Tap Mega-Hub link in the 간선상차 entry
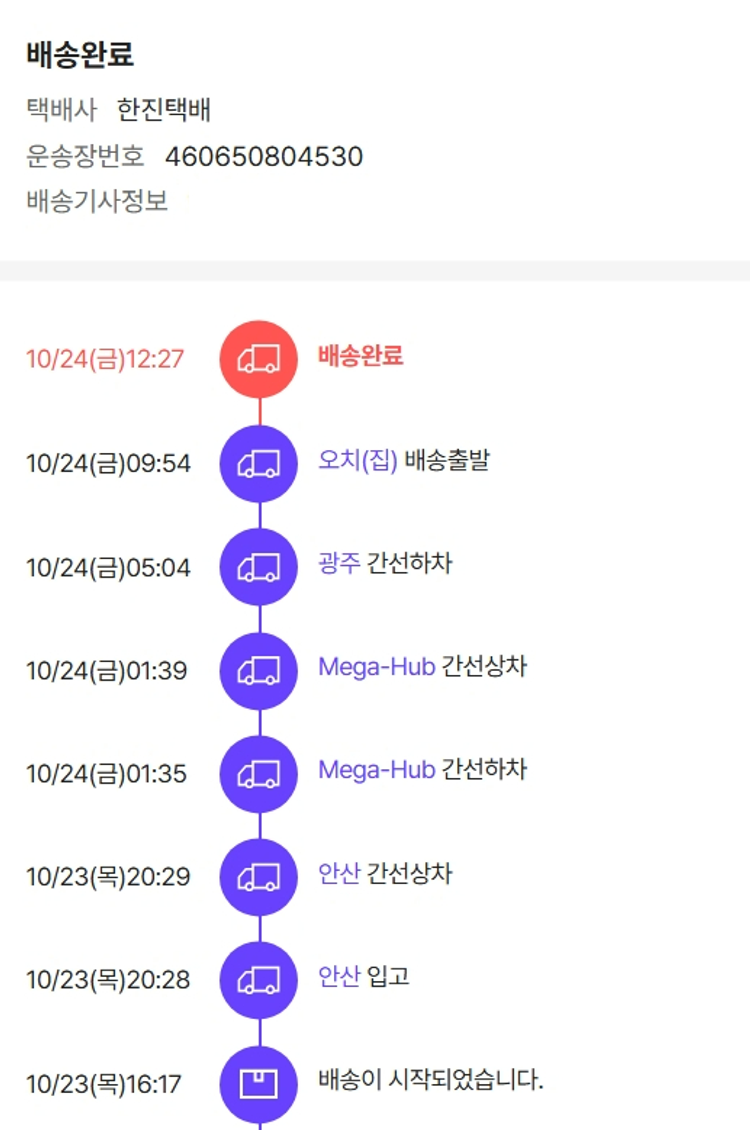This screenshot has height=1130, width=750. click(x=376, y=667)
